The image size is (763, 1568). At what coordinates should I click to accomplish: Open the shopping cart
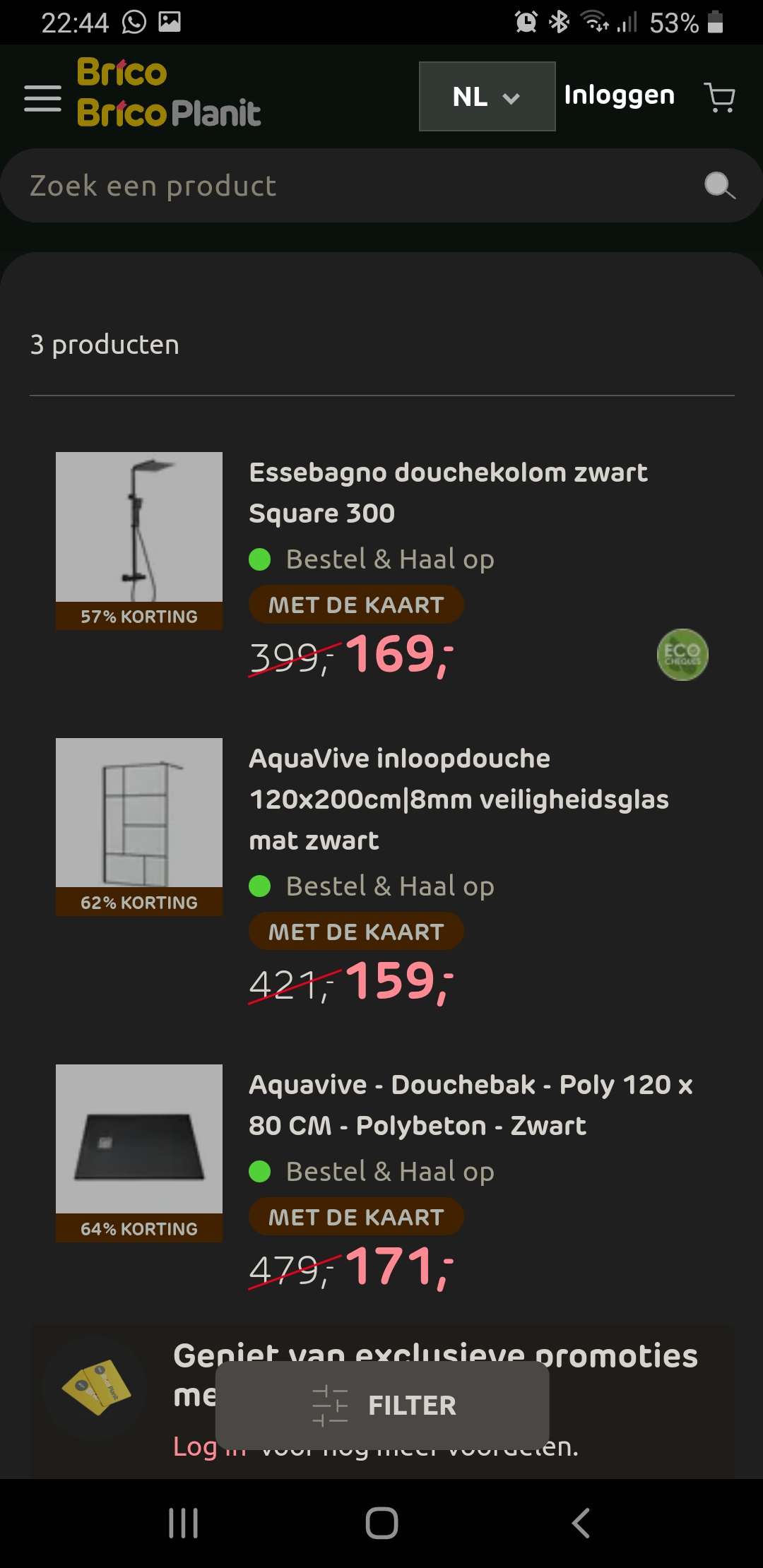(x=719, y=97)
